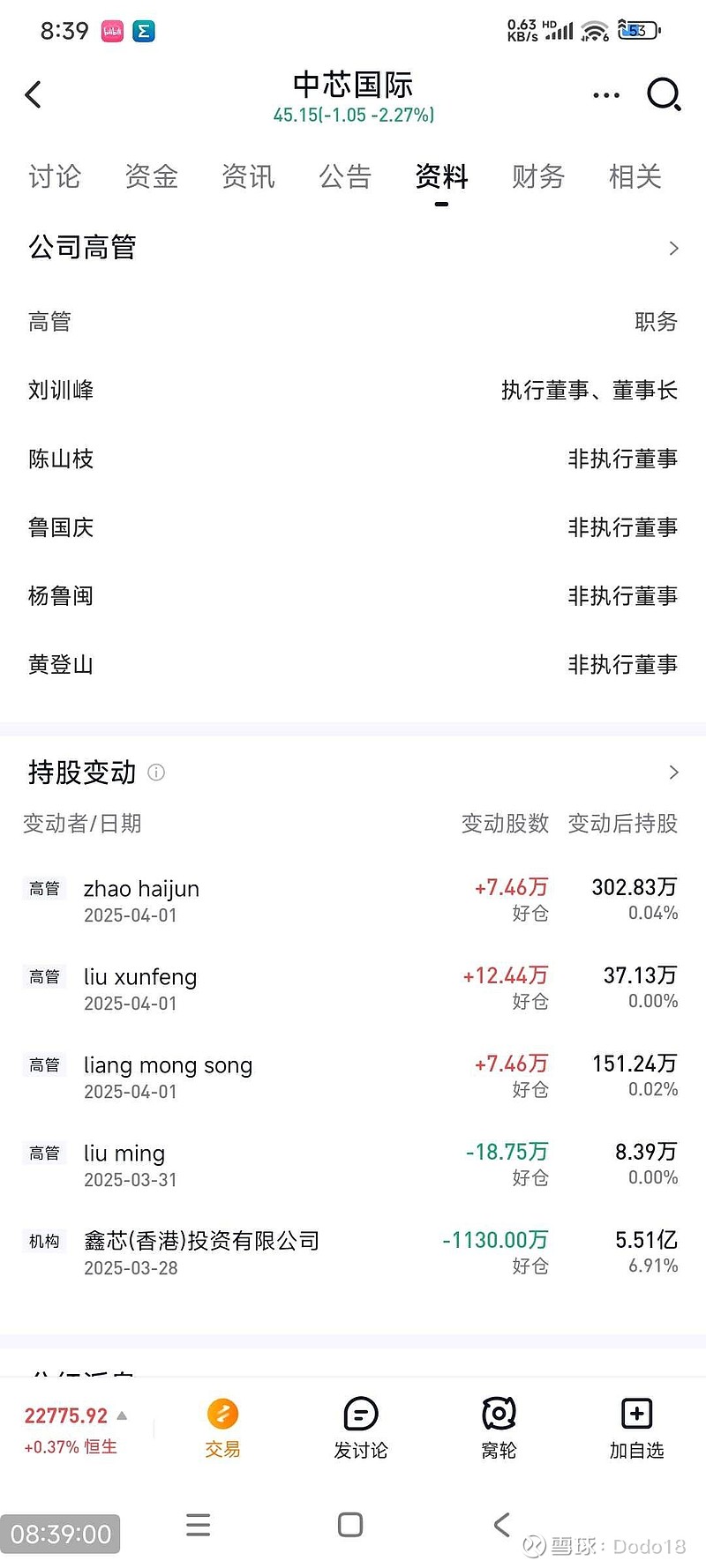The height and width of the screenshot is (1568, 706).
Task: Switch to the 公告 tab
Action: pyautogui.click(x=345, y=176)
